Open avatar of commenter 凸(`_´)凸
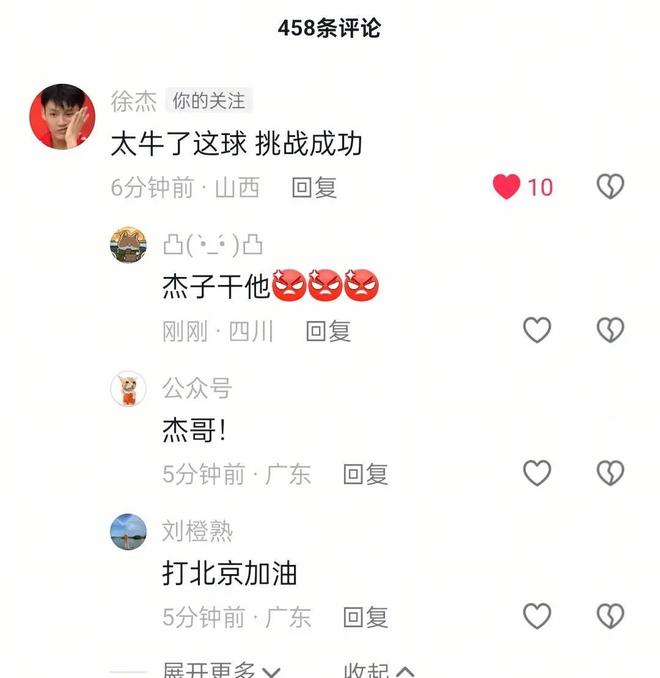 (128, 245)
